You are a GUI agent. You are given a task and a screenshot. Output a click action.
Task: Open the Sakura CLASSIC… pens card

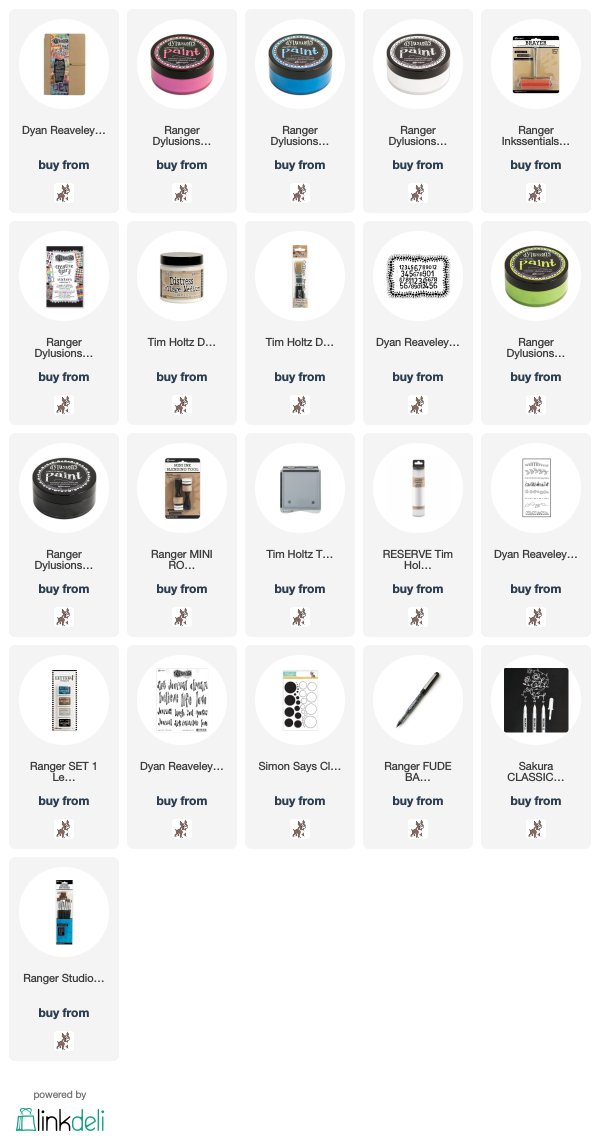click(535, 747)
